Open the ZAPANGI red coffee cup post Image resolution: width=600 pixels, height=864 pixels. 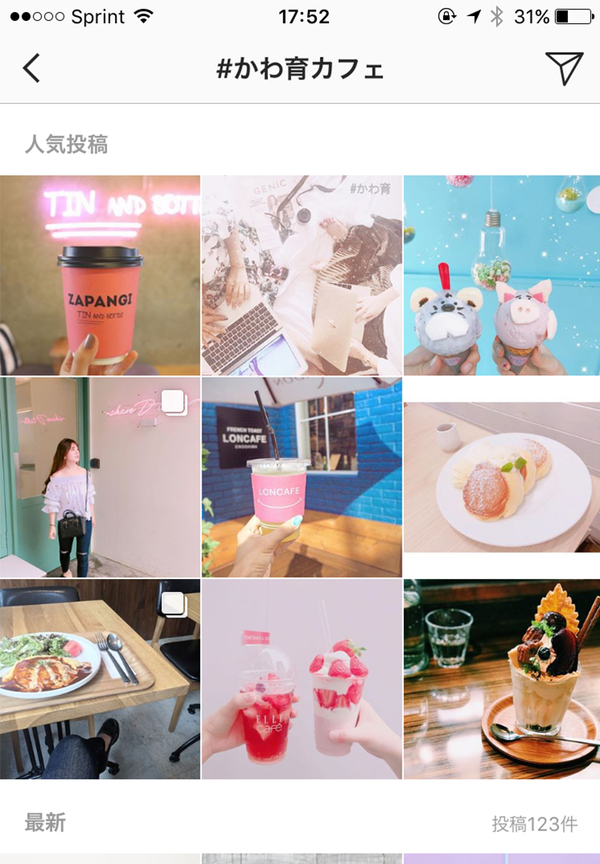pos(100,276)
